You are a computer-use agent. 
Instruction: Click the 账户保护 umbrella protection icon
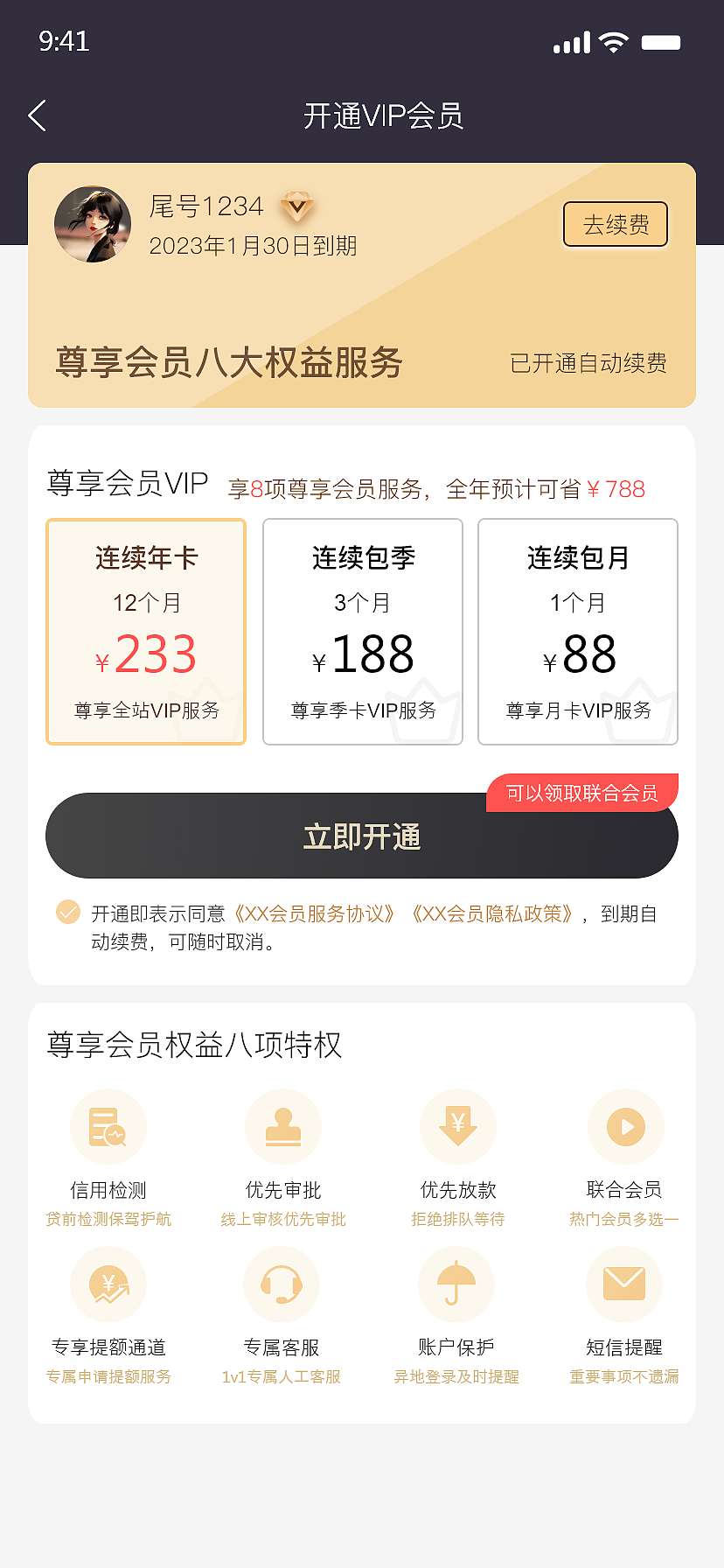(x=456, y=1284)
